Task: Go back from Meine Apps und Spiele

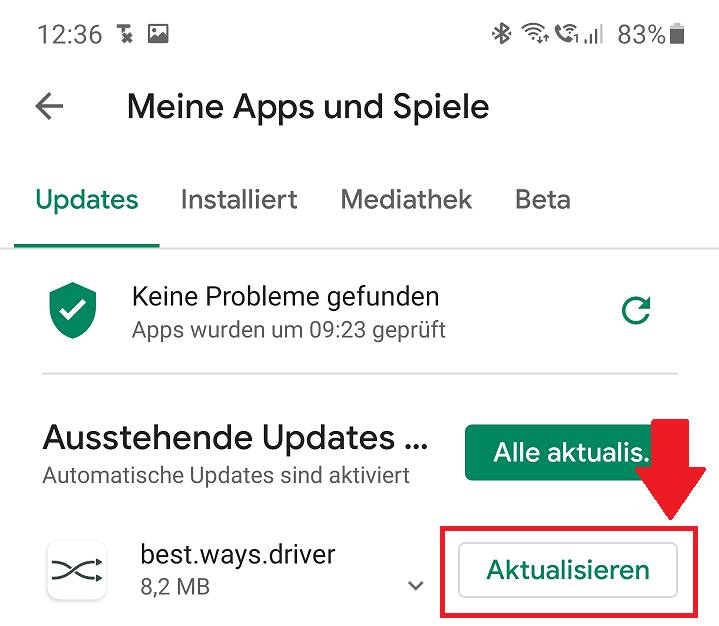Action: coord(49,106)
